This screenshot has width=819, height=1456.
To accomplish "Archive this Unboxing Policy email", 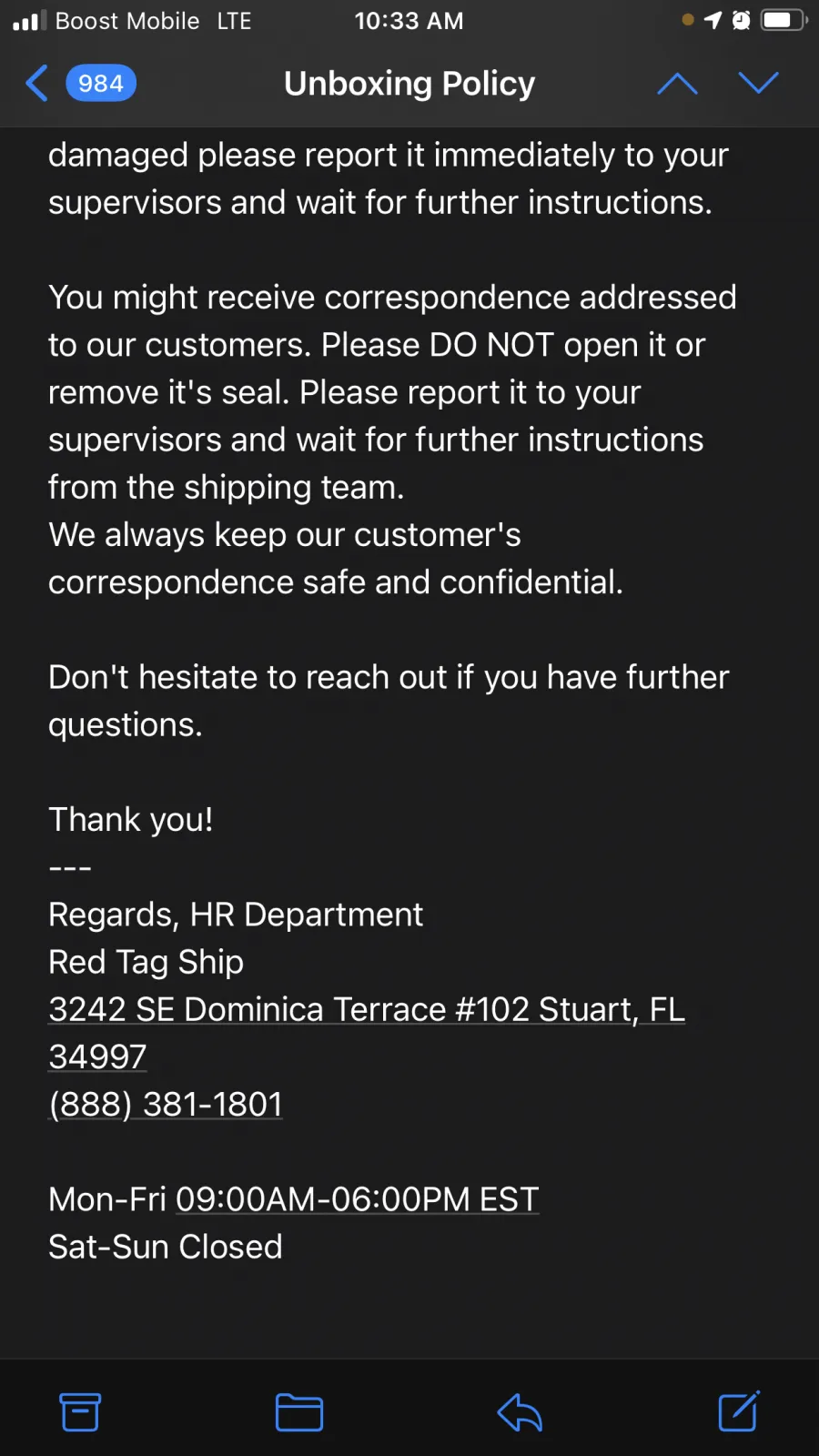I will coord(80,1411).
